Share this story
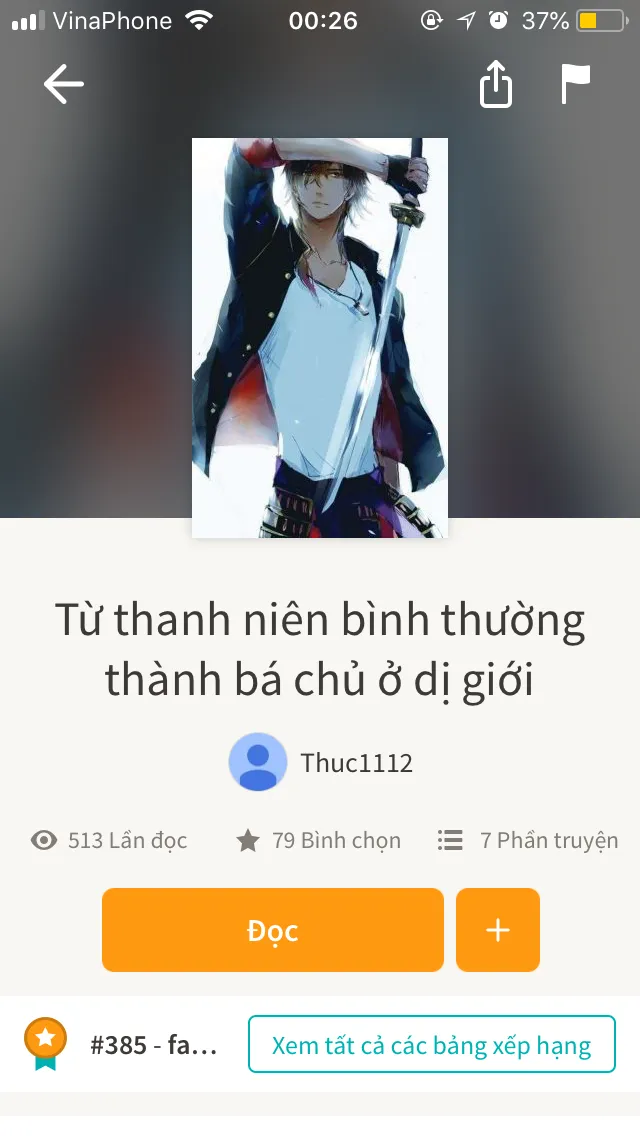The width and height of the screenshot is (640, 1136). click(496, 85)
